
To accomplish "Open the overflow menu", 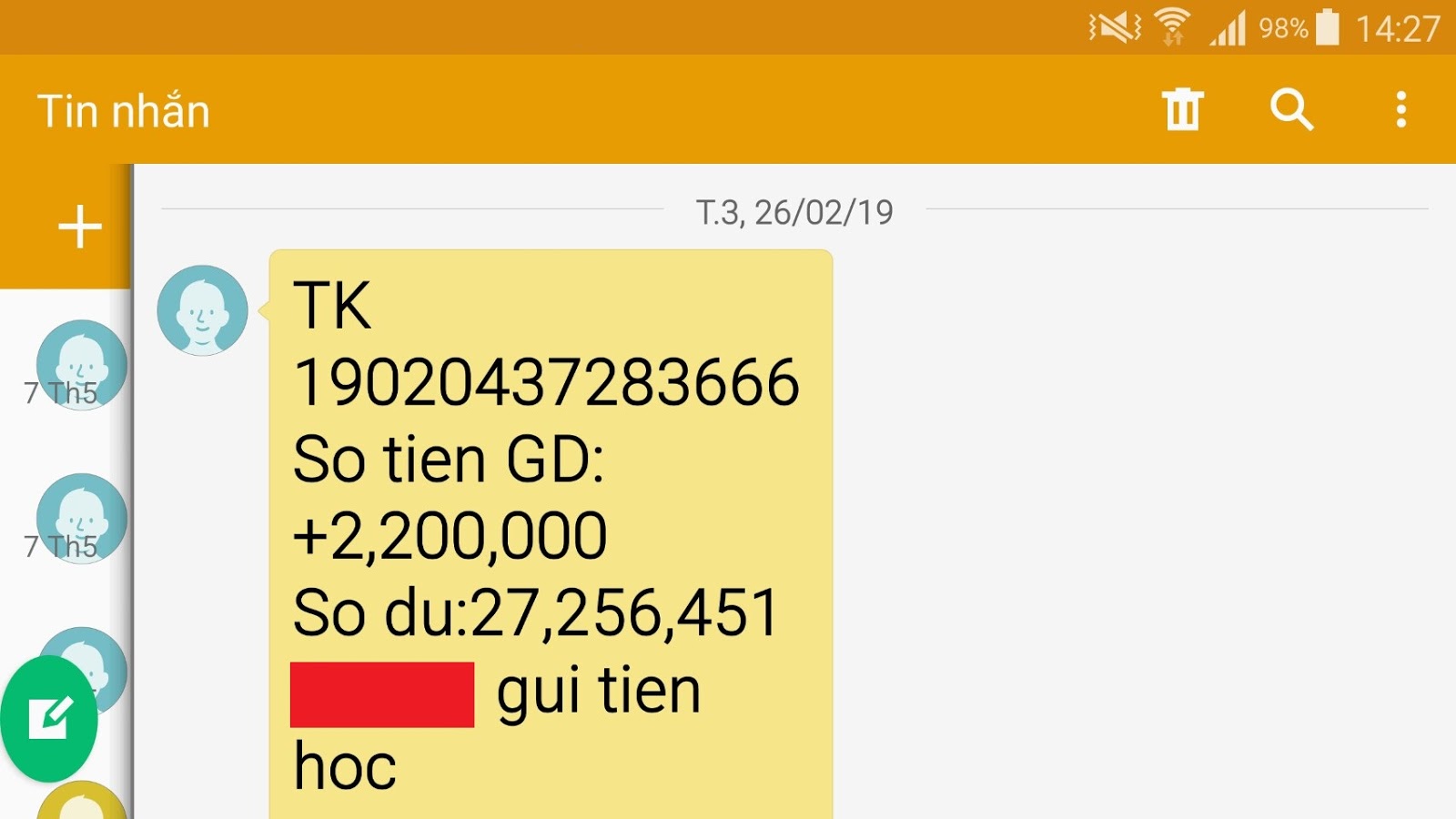I will tap(1400, 110).
